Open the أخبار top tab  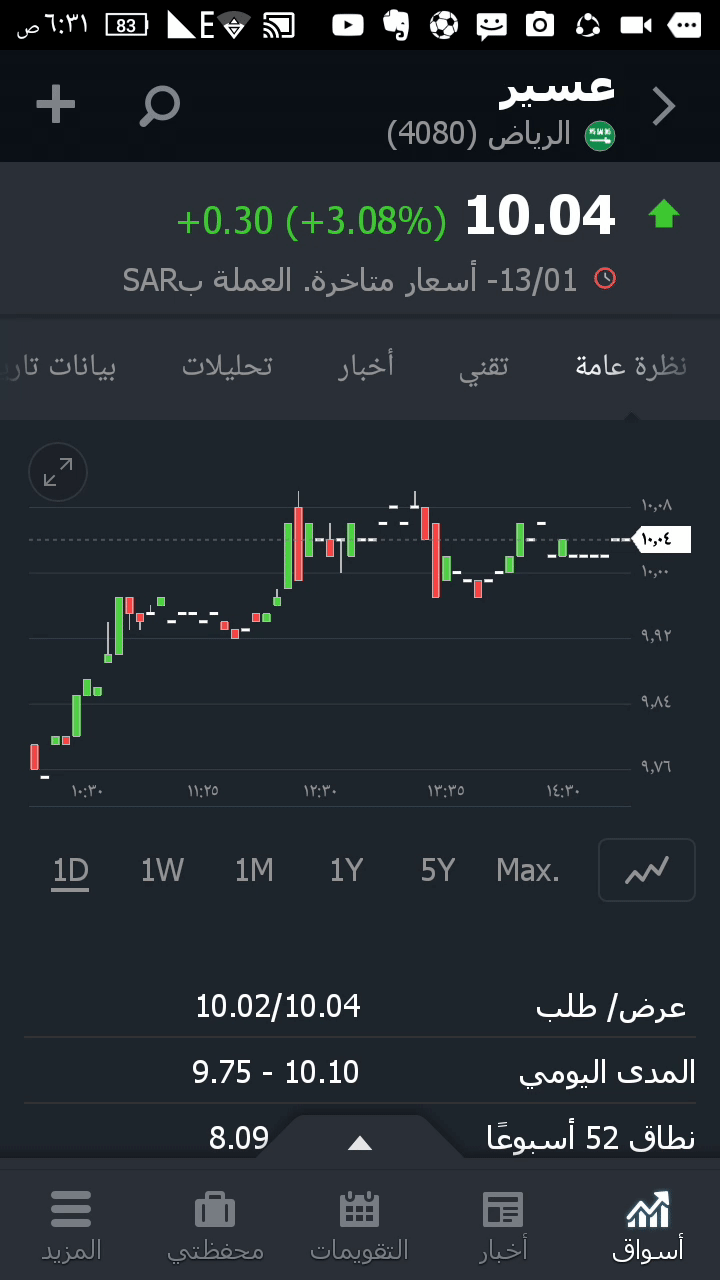pyautogui.click(x=365, y=366)
